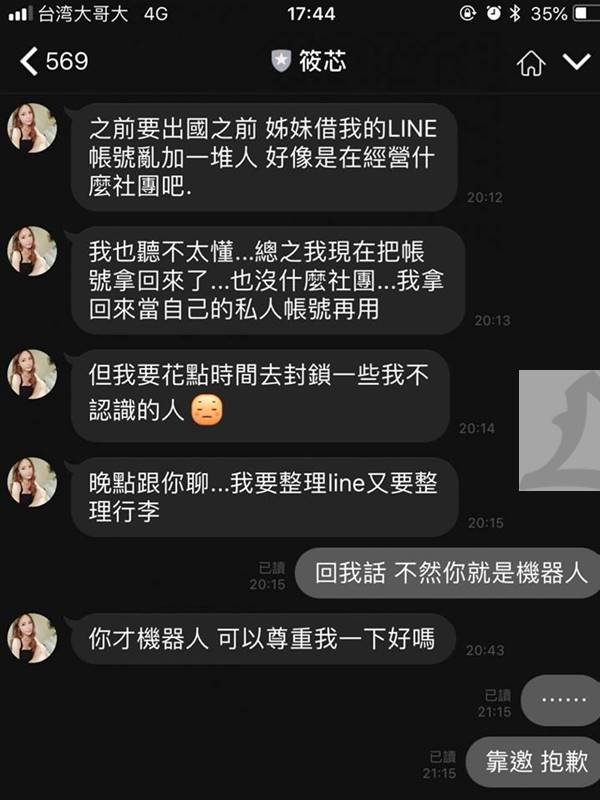Open 筱芯's avatar beside the 之前要出國之前 message

click(x=32, y=127)
